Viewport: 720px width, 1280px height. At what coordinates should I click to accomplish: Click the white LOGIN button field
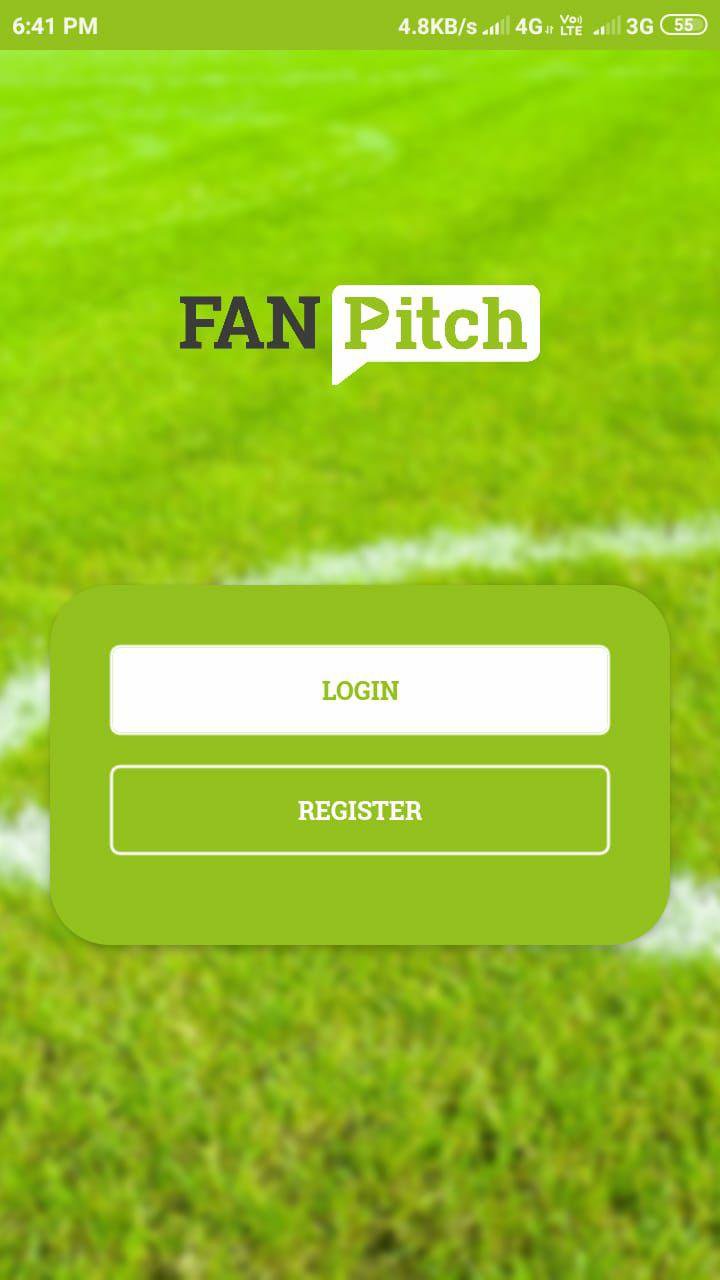click(x=360, y=690)
